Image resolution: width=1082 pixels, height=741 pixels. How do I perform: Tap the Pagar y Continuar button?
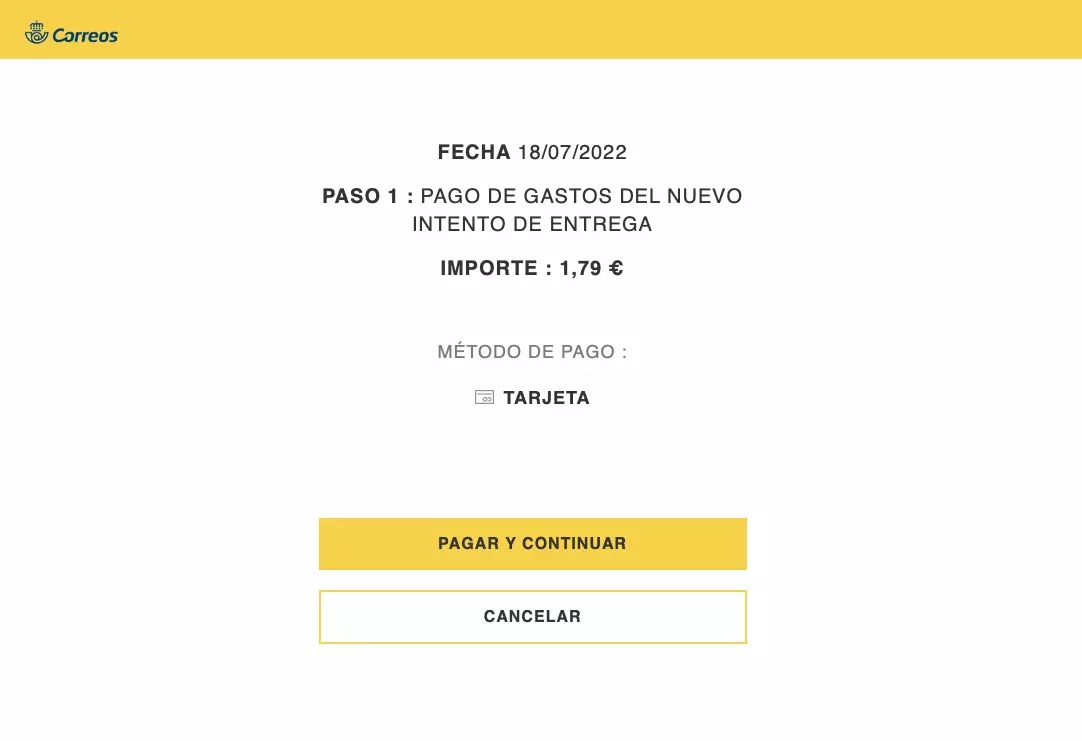[532, 544]
